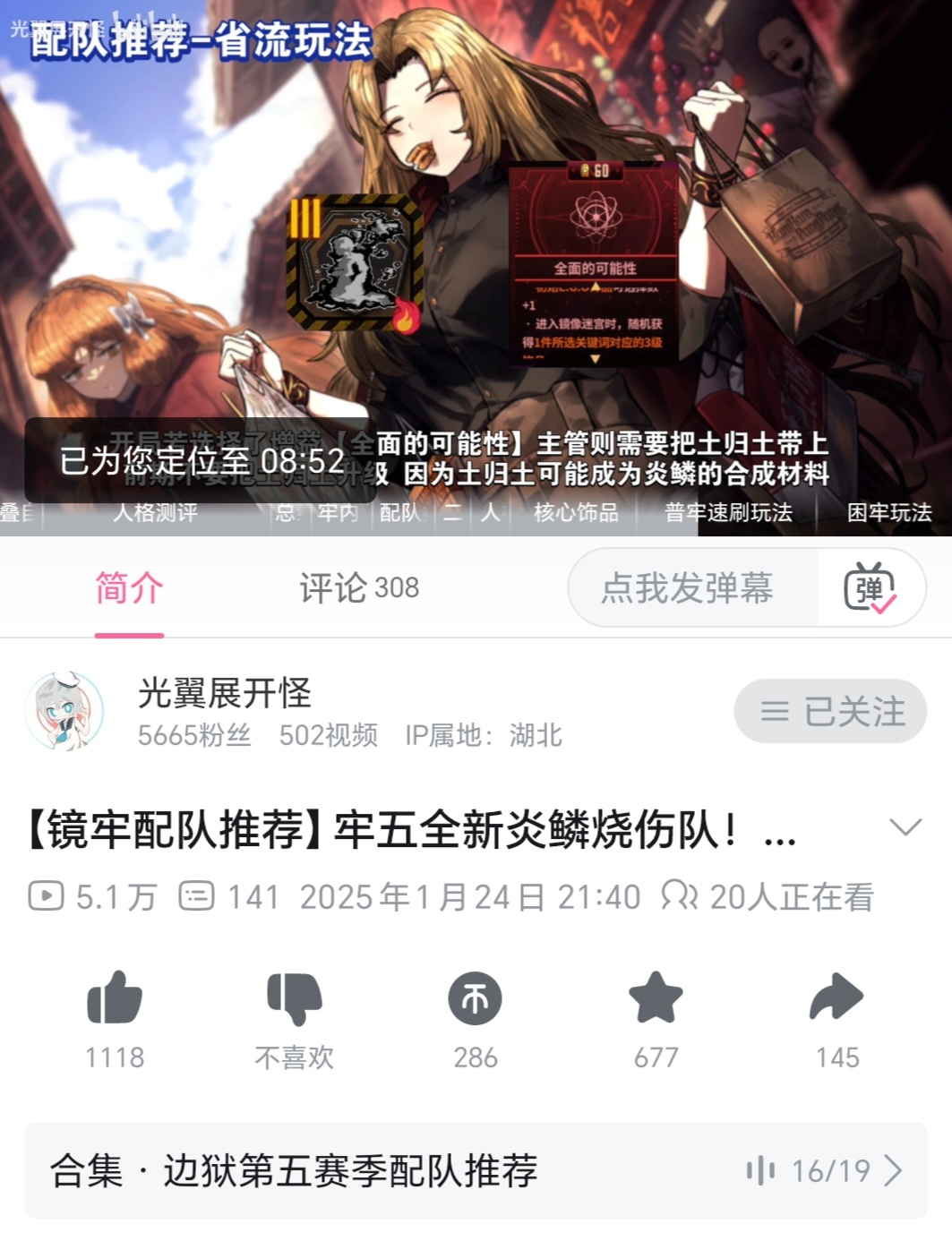The image size is (952, 1241).
Task: Switch to the 评论 308 tab
Action: coord(358,588)
